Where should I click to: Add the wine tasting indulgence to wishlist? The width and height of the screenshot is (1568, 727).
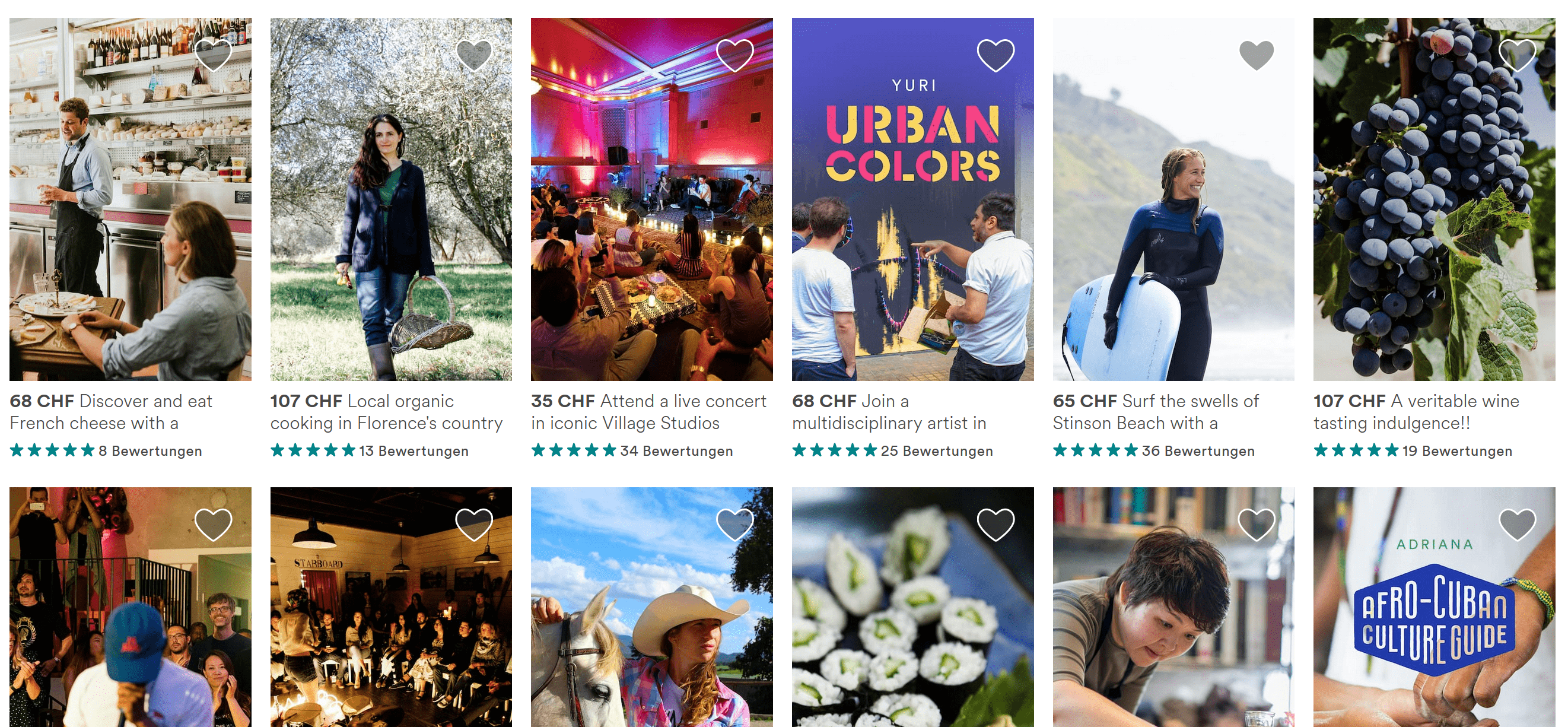(x=1517, y=55)
